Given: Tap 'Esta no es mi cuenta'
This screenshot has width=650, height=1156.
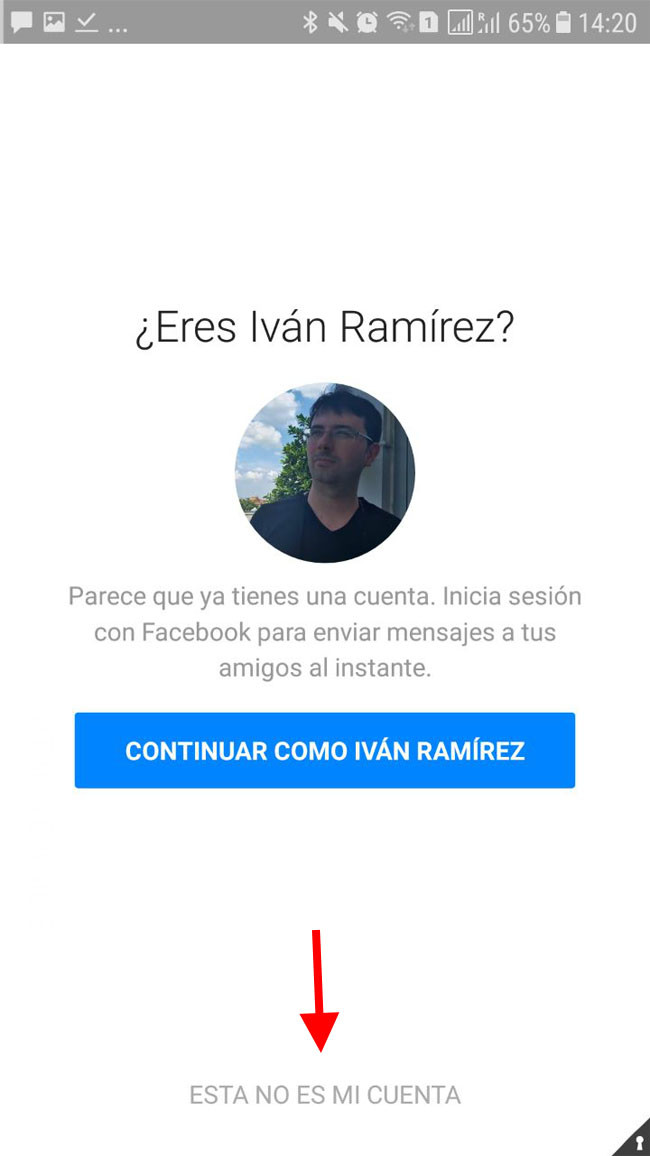Looking at the screenshot, I should click(x=325, y=1095).
